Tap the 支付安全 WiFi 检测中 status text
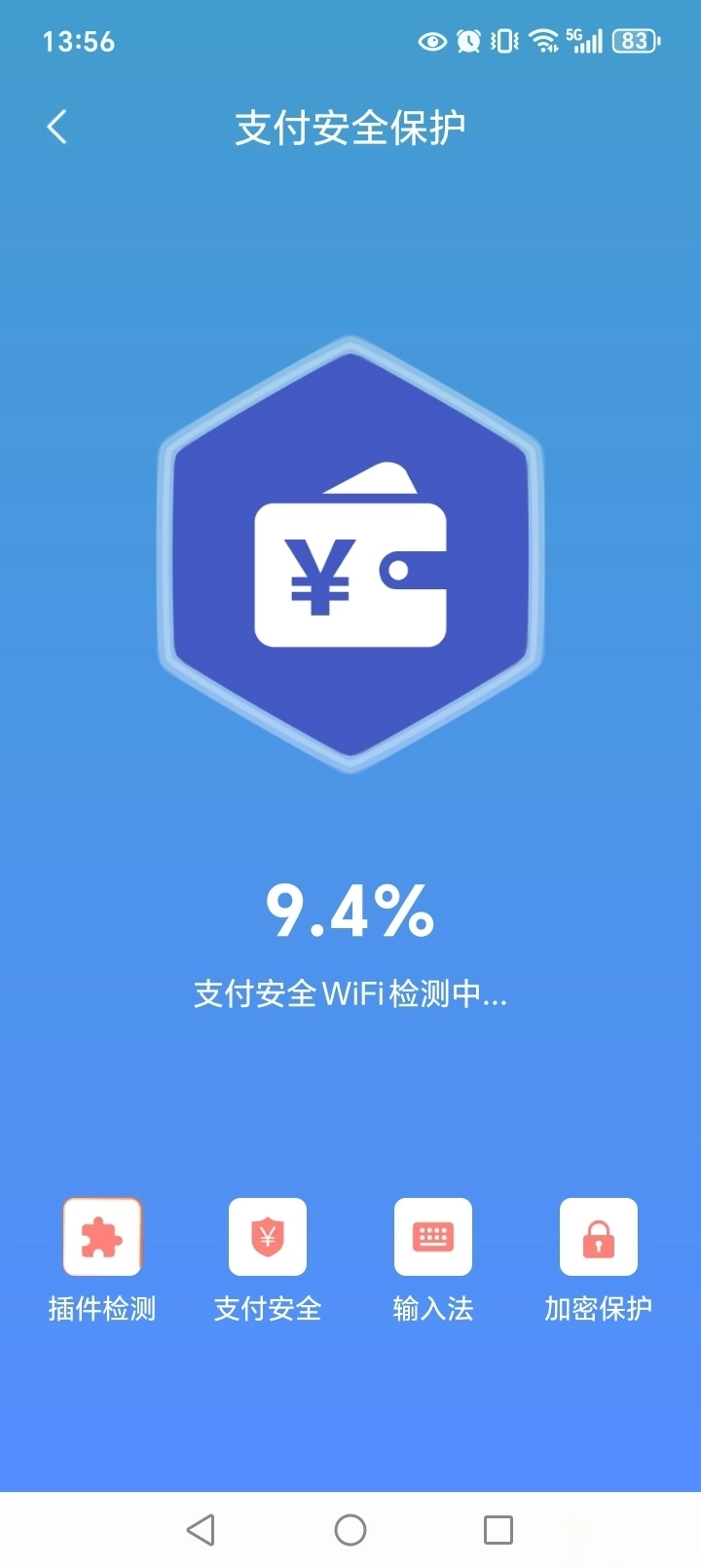This screenshot has width=701, height=1568. click(350, 995)
